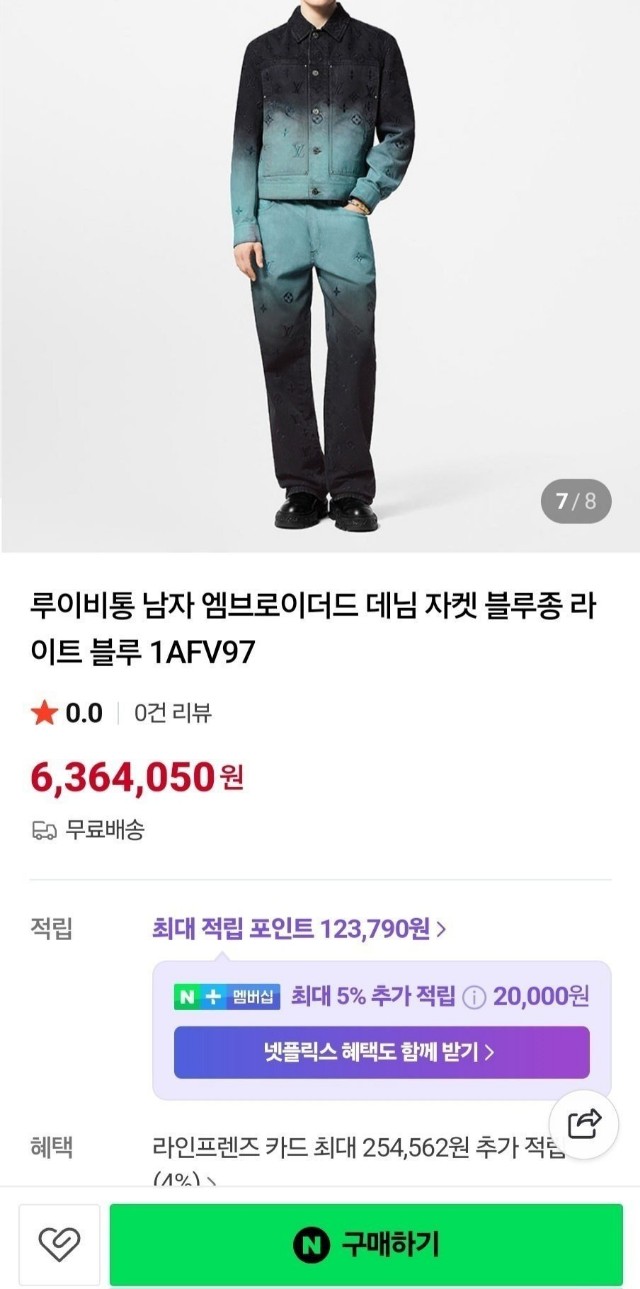Open the 라인프렌즈 카드 benefit details
The height and width of the screenshot is (1289, 640).
pyautogui.click(x=350, y=1148)
